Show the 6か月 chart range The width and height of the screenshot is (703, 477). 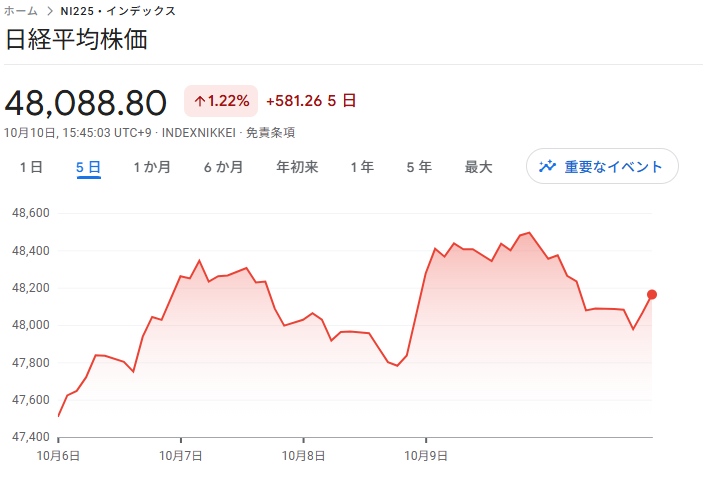tap(223, 167)
